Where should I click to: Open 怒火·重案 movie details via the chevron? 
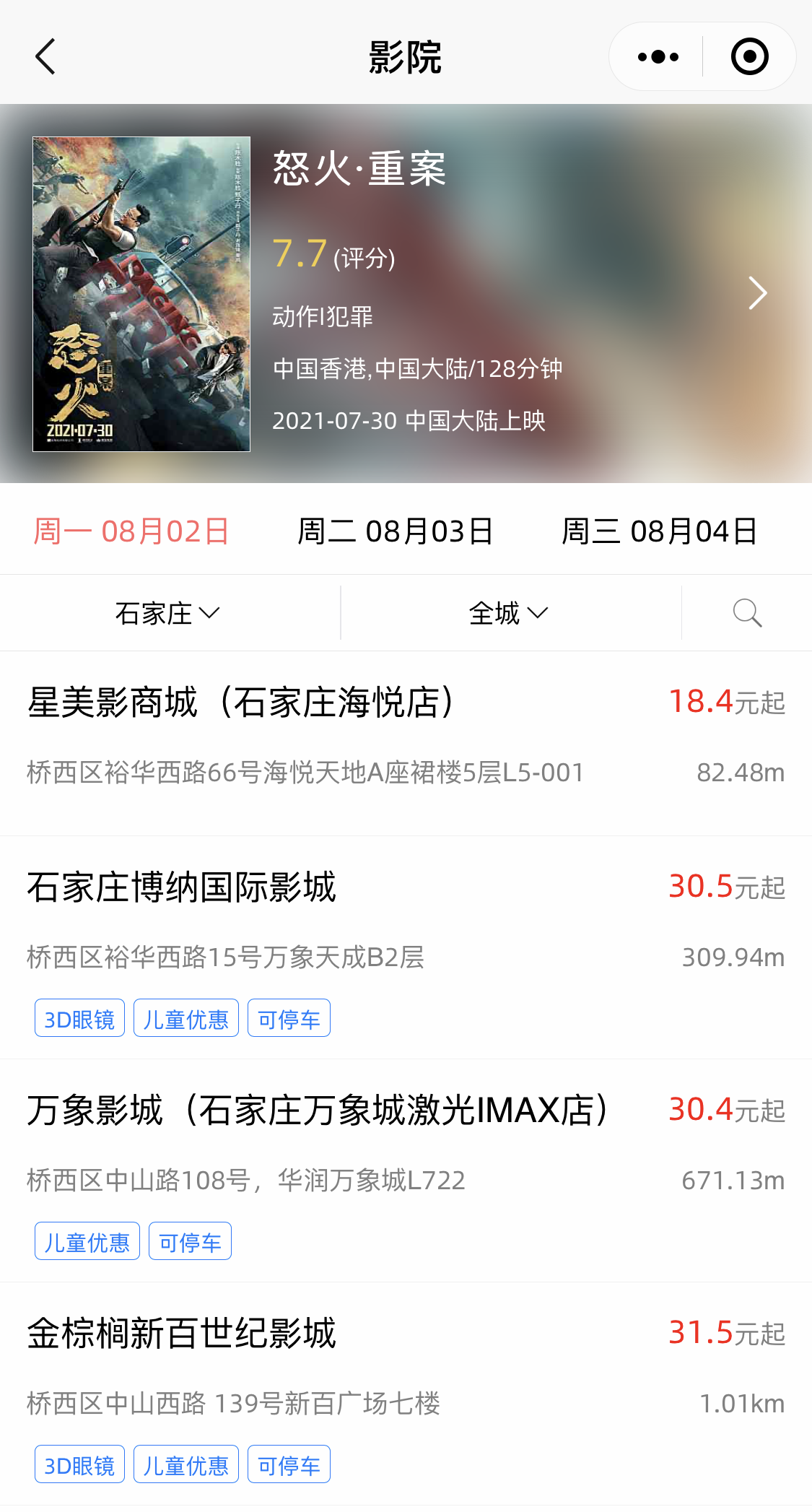(757, 293)
